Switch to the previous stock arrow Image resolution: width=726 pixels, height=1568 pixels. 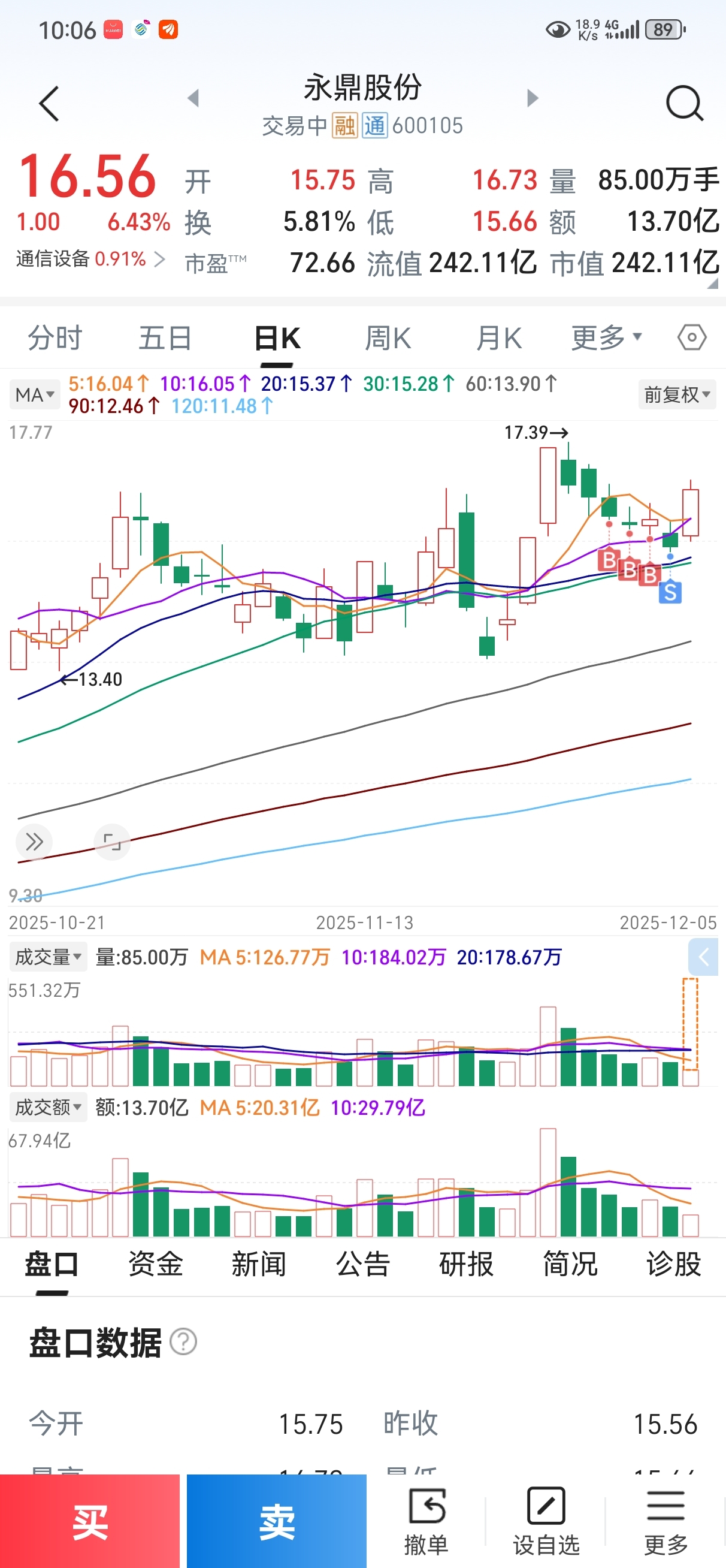193,98
